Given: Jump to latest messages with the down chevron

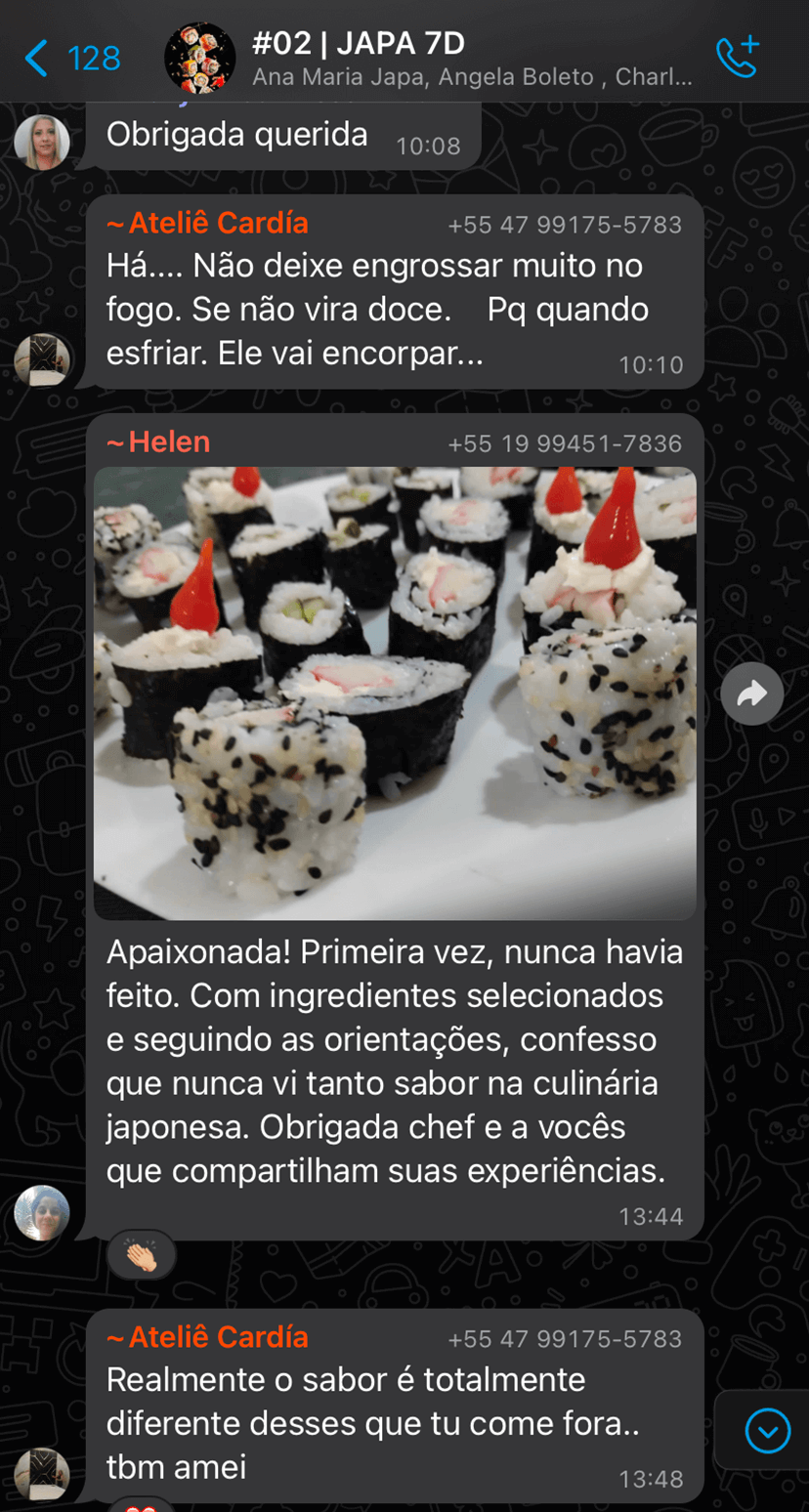Looking at the screenshot, I should (768, 1431).
